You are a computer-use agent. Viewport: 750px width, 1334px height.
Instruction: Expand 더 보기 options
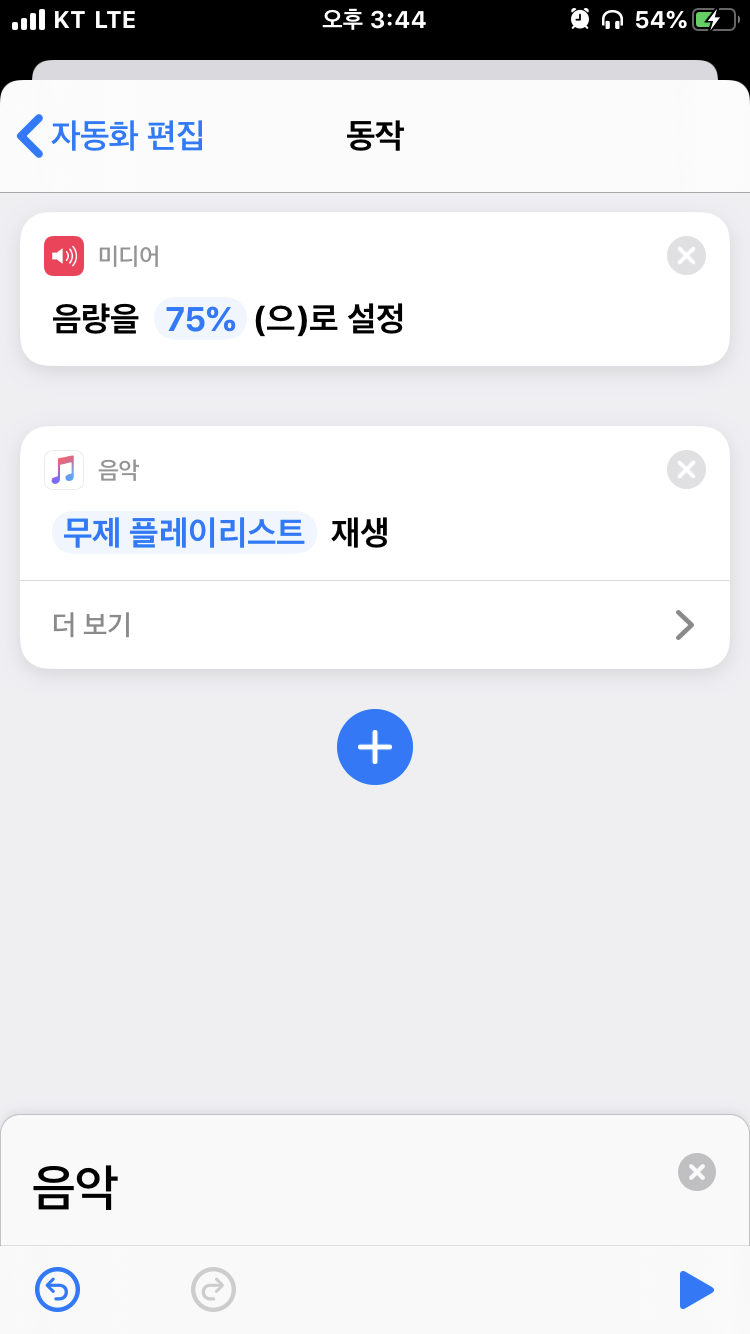pyautogui.click(x=375, y=625)
